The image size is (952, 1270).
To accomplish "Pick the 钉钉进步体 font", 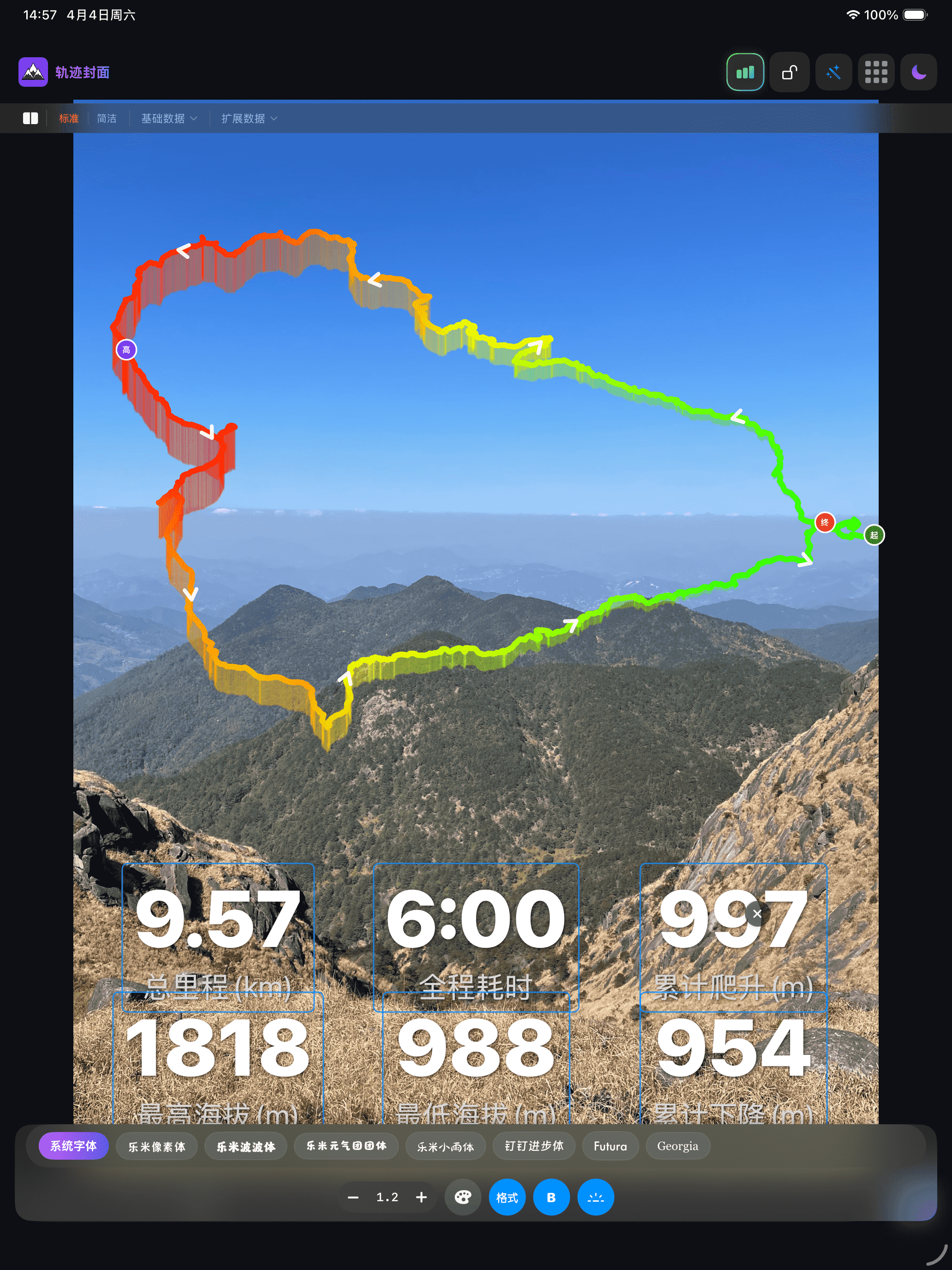I will click(534, 1146).
